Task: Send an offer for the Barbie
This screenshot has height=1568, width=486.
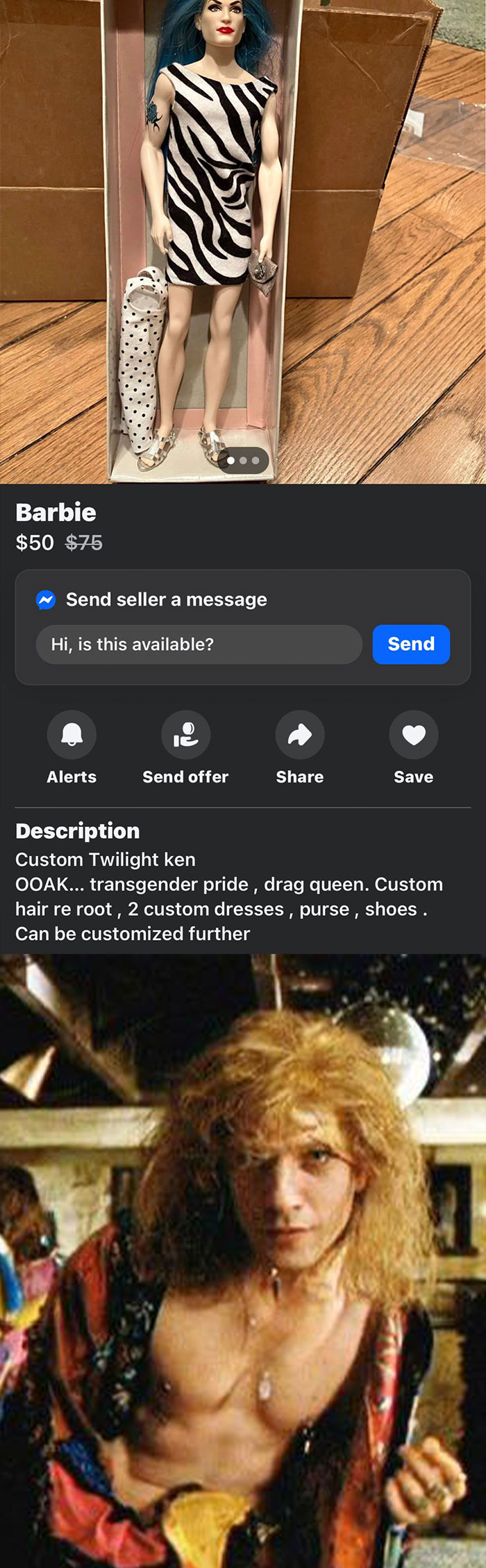Action: coord(185,735)
